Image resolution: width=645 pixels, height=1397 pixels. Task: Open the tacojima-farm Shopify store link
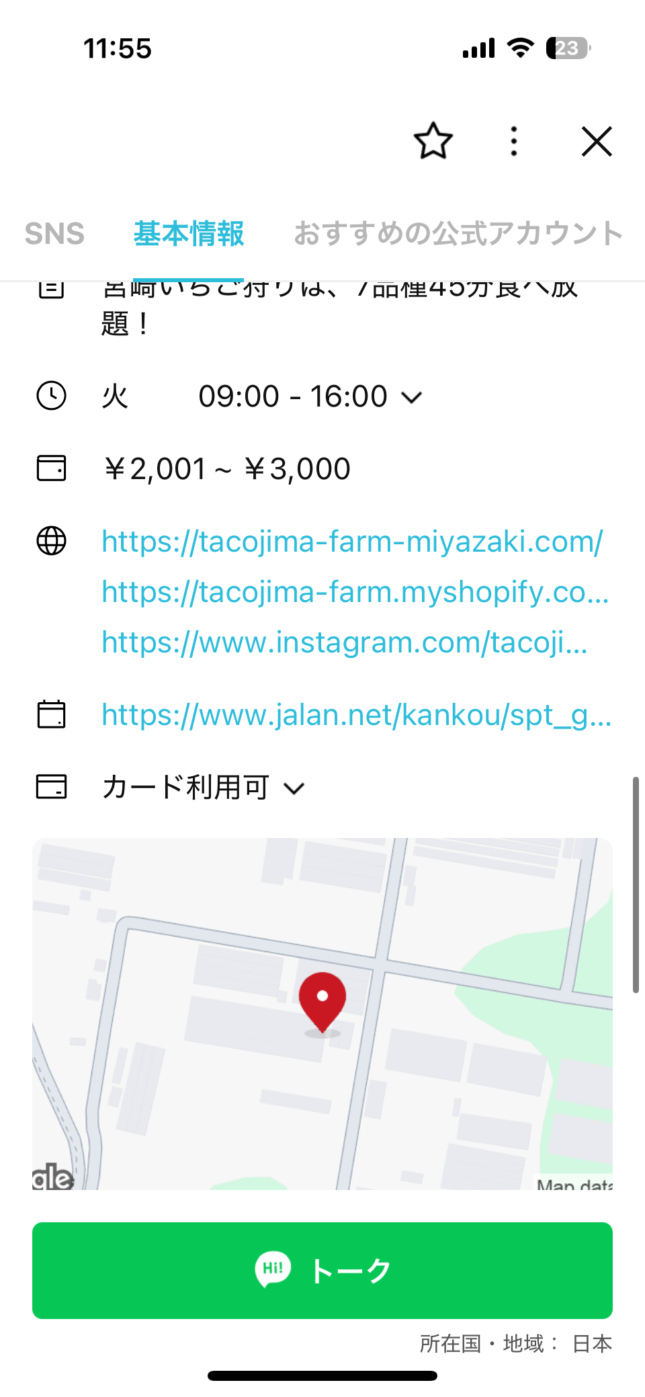coord(355,591)
